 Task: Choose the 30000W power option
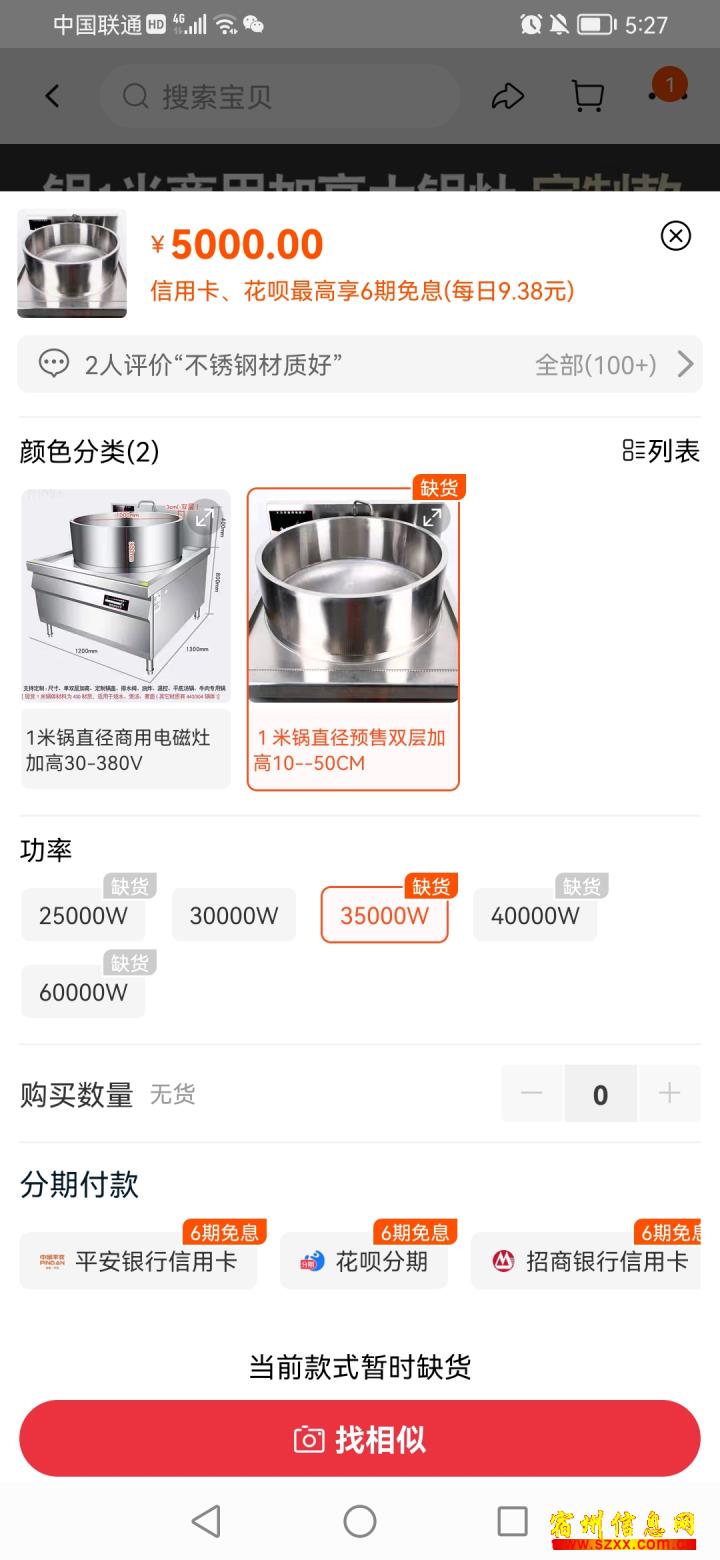tap(234, 915)
